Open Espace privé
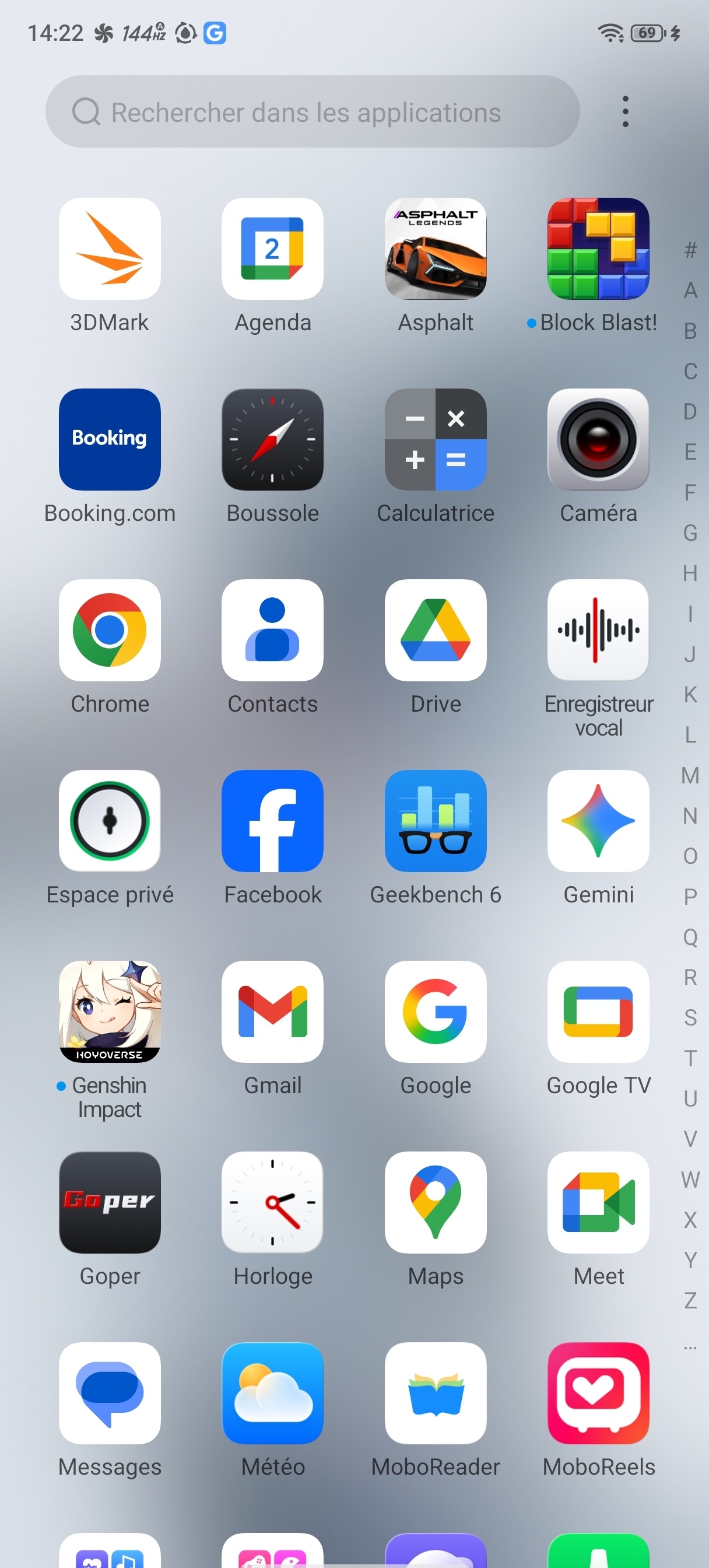This screenshot has width=709, height=1568. [110, 821]
